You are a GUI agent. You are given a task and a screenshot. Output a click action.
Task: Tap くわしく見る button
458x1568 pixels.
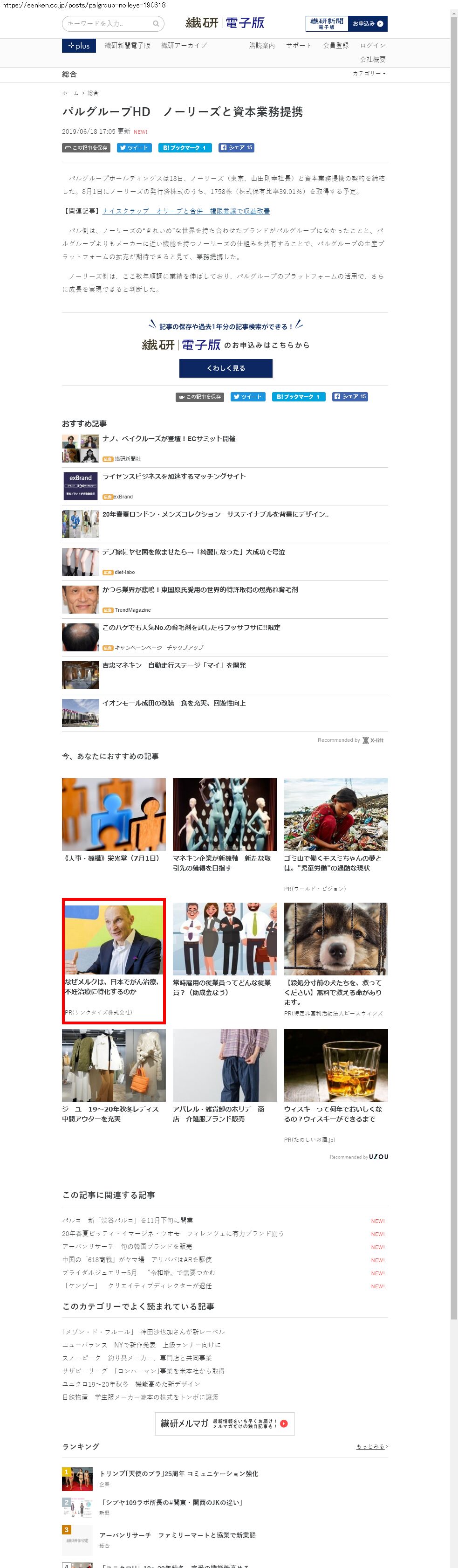point(226,368)
